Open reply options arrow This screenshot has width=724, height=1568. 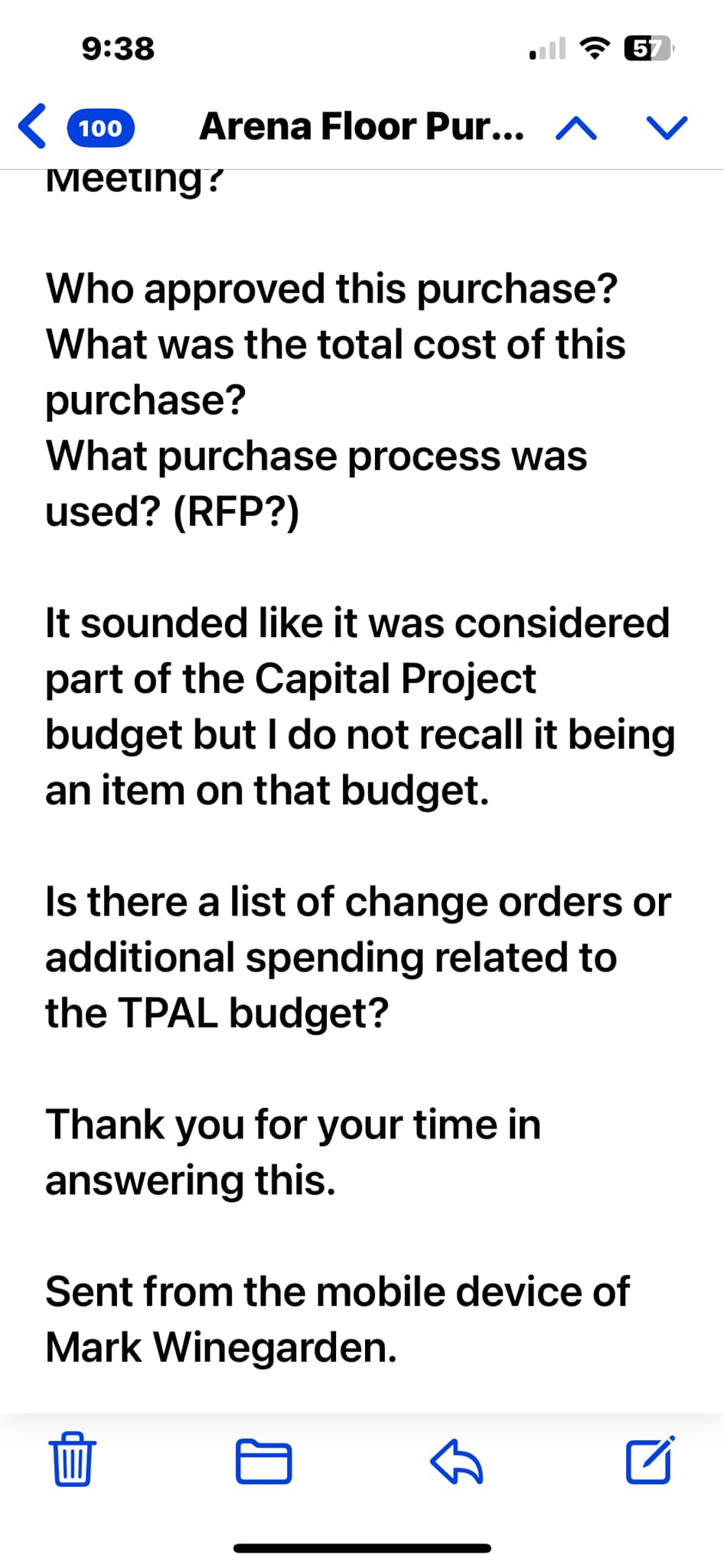tap(456, 1461)
